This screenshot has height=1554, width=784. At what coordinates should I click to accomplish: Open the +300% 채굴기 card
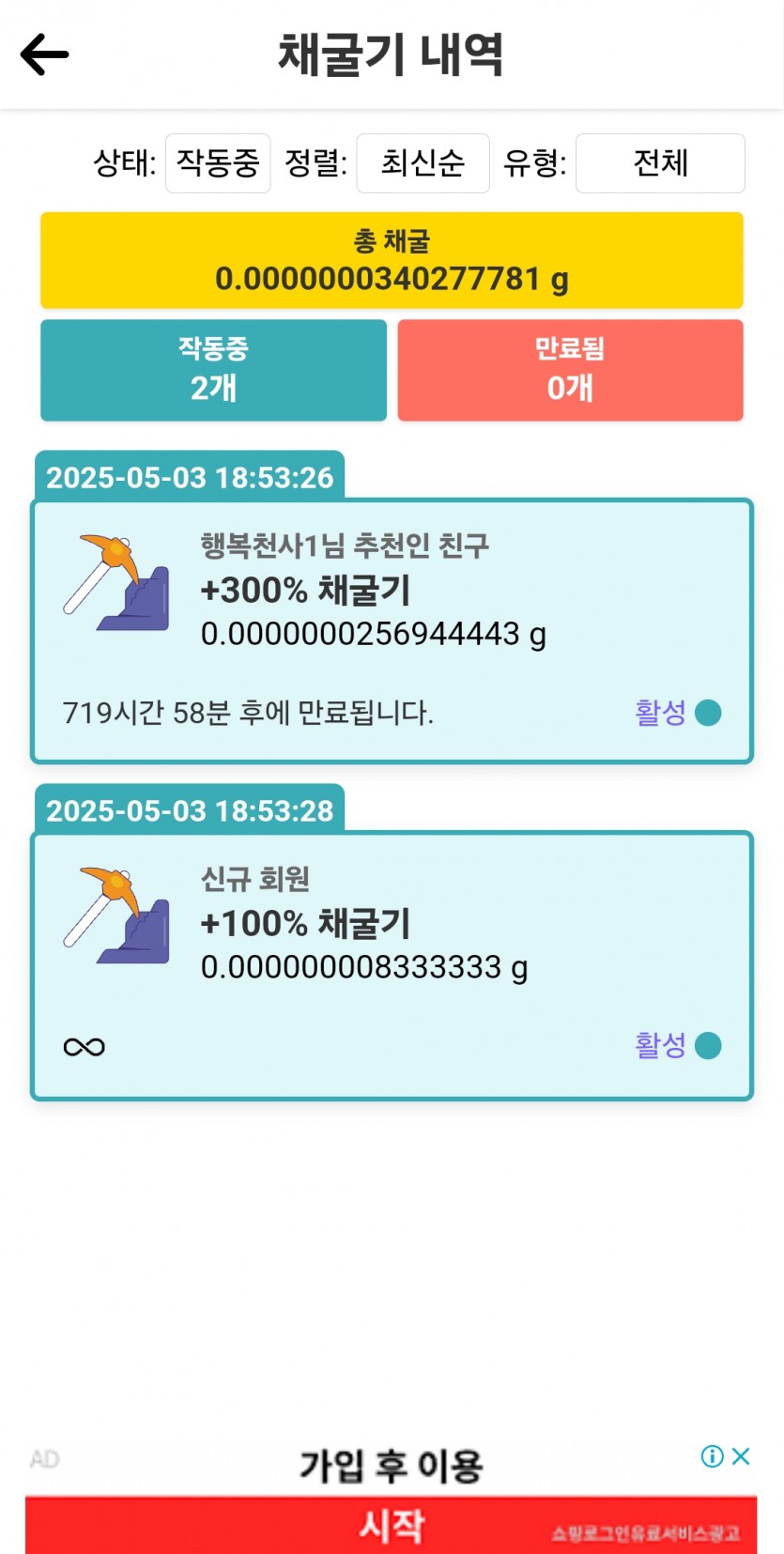point(392,631)
